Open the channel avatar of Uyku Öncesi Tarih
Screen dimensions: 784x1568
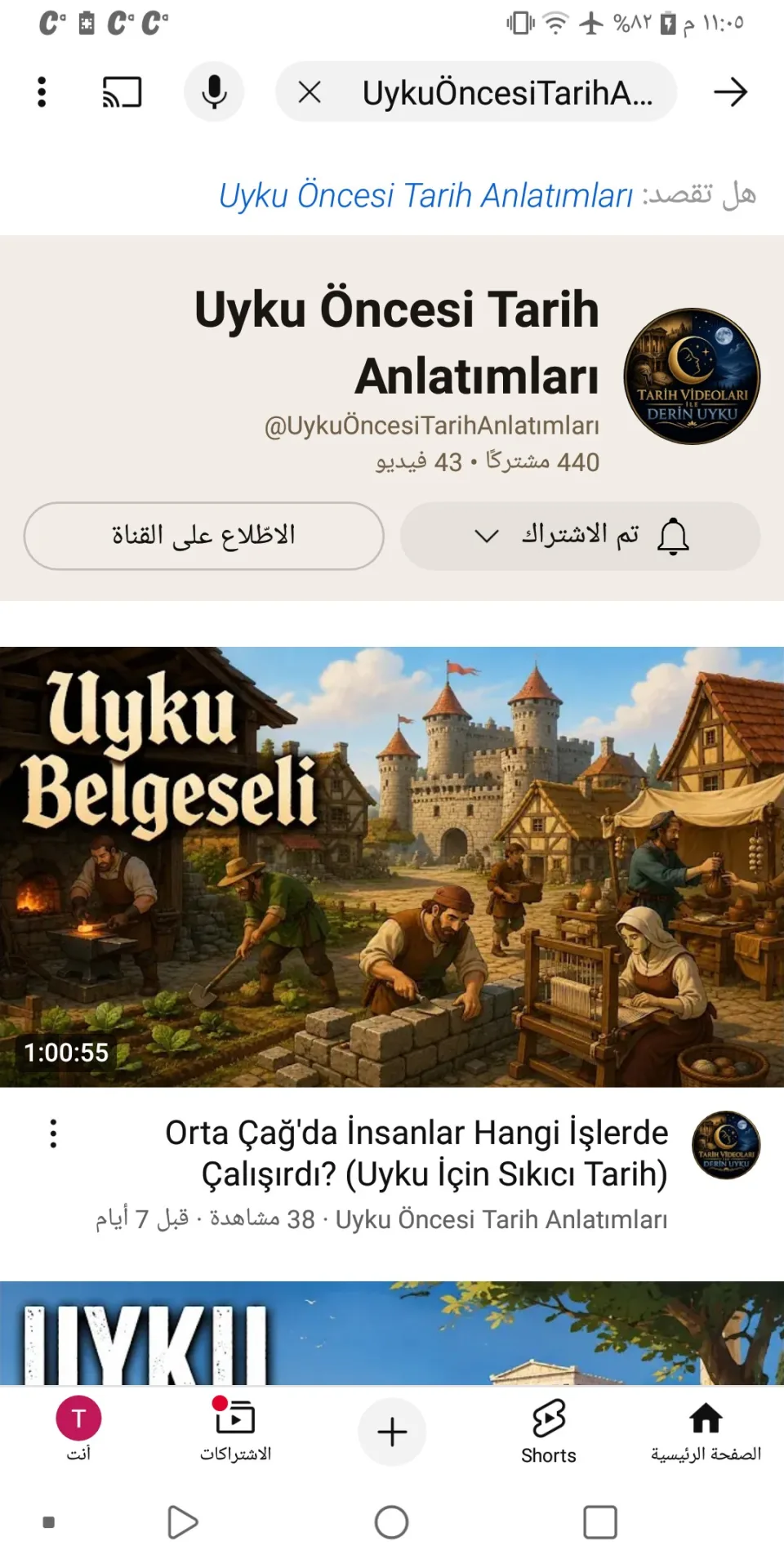tap(692, 376)
